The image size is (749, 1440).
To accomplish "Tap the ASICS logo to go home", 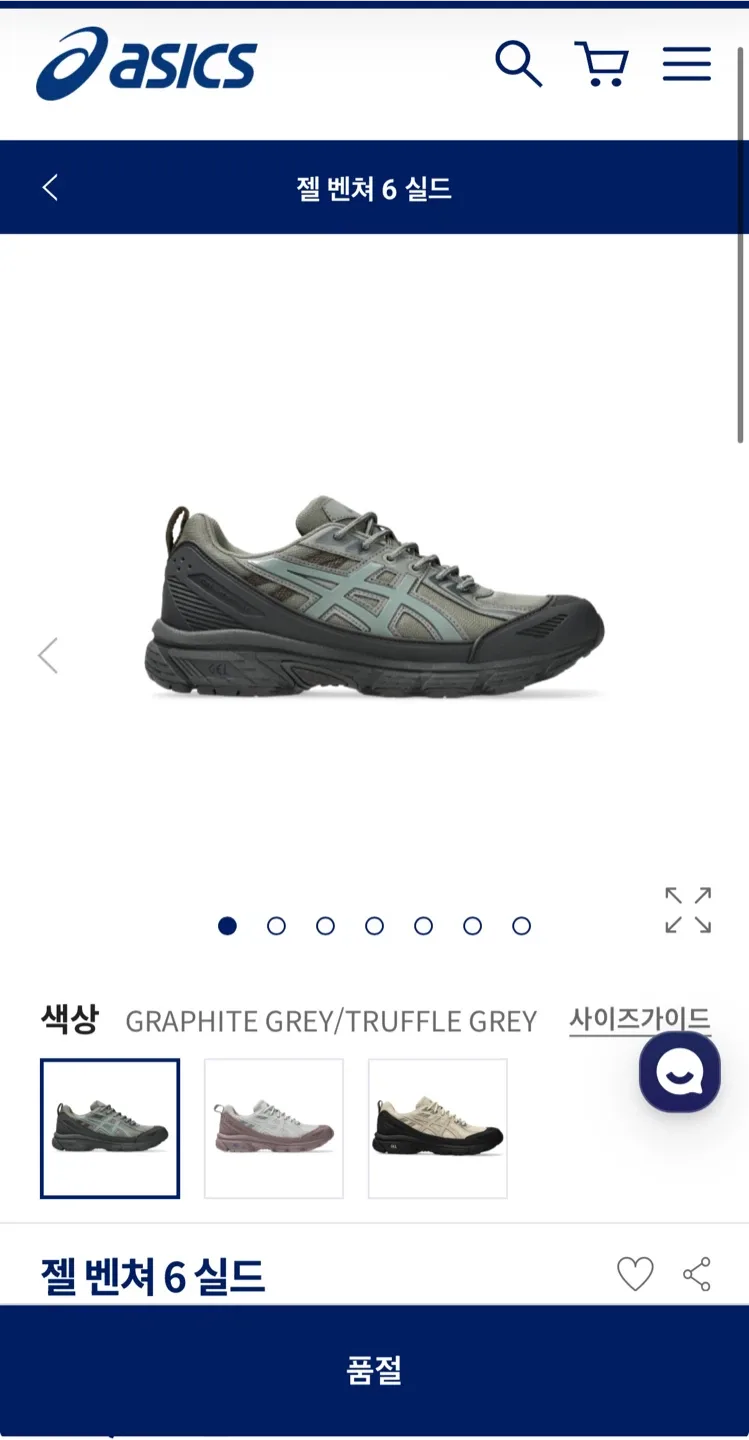I will (x=147, y=64).
